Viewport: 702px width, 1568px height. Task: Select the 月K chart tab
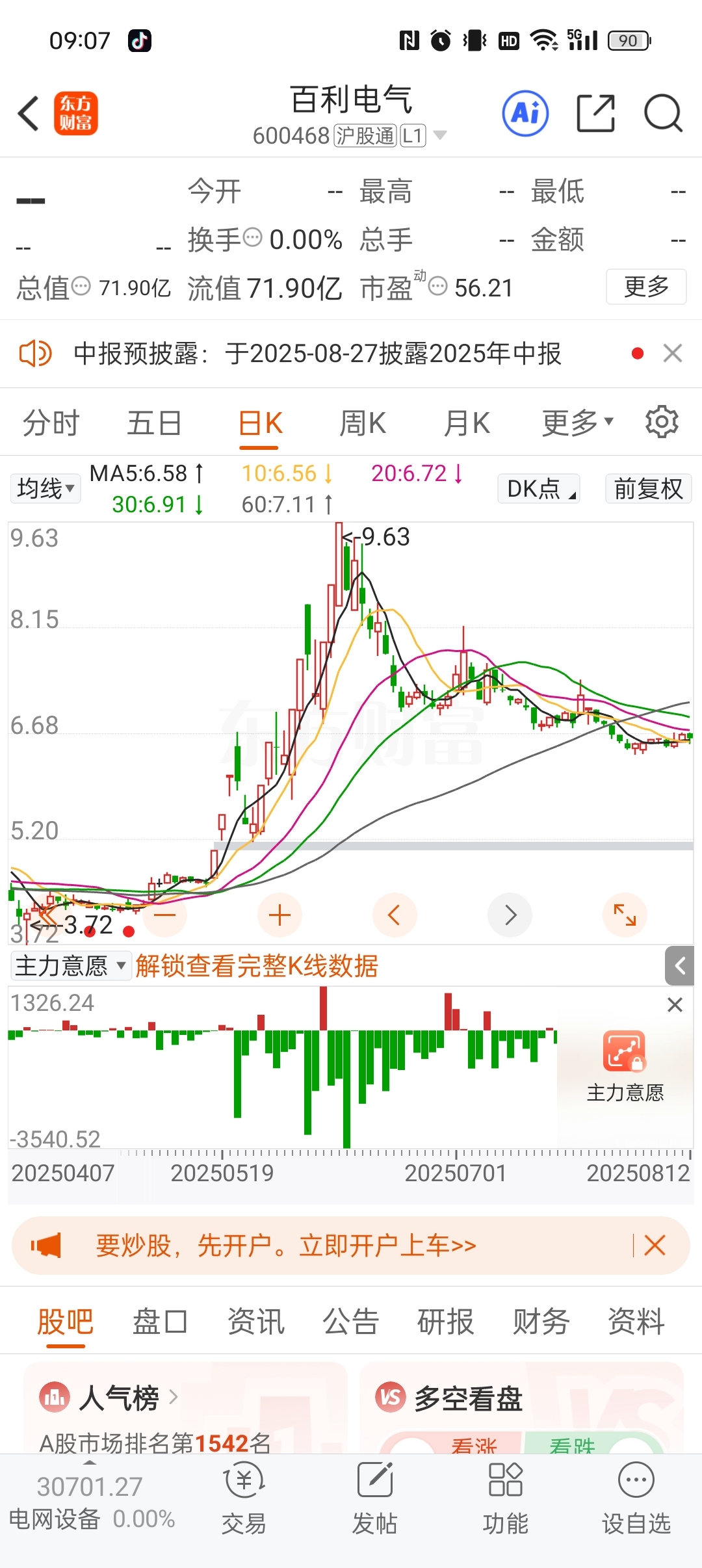[467, 423]
